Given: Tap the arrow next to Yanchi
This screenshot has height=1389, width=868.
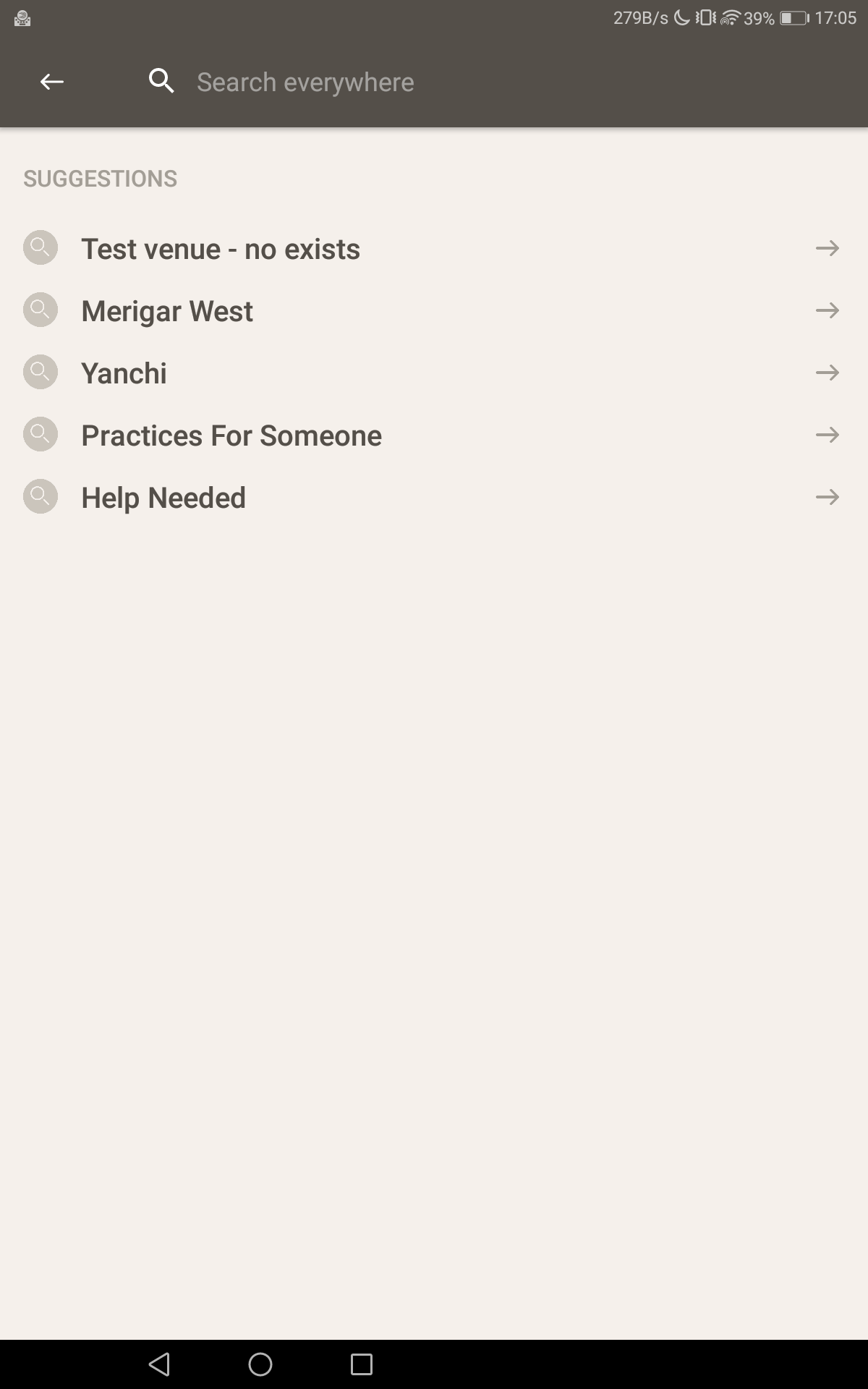Looking at the screenshot, I should (x=827, y=373).
